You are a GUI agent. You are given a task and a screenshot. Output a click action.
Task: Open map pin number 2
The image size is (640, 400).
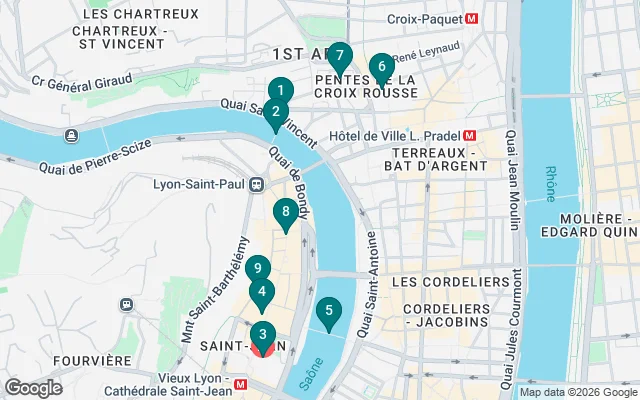point(276,112)
